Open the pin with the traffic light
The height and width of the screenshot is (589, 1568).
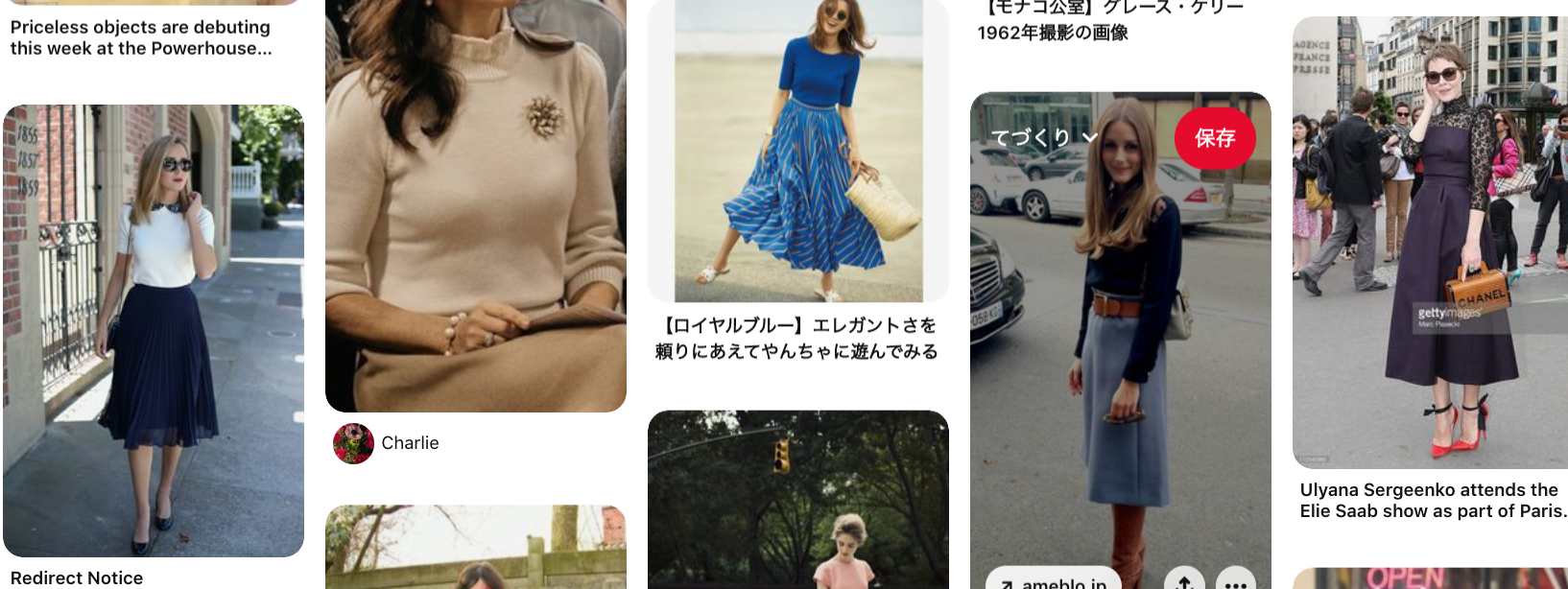[x=797, y=499]
